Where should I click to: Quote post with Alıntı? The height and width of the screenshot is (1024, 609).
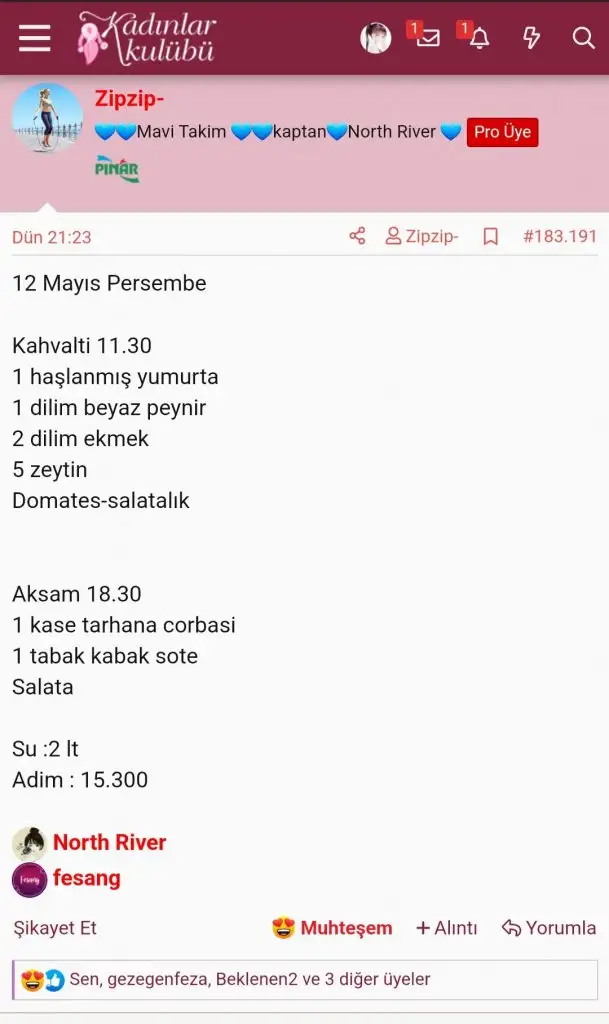[x=447, y=928]
